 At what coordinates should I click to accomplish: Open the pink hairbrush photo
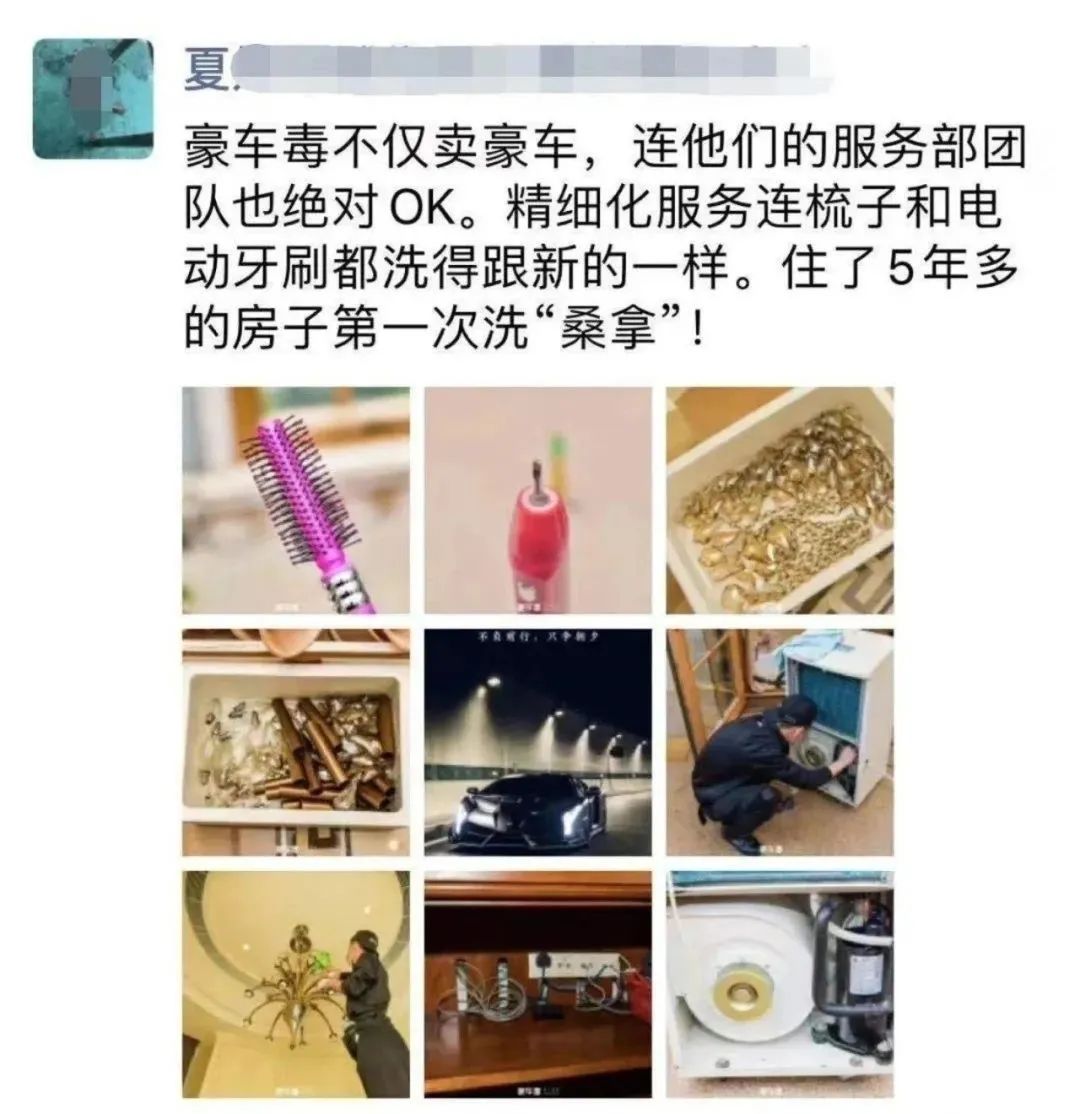click(x=296, y=500)
